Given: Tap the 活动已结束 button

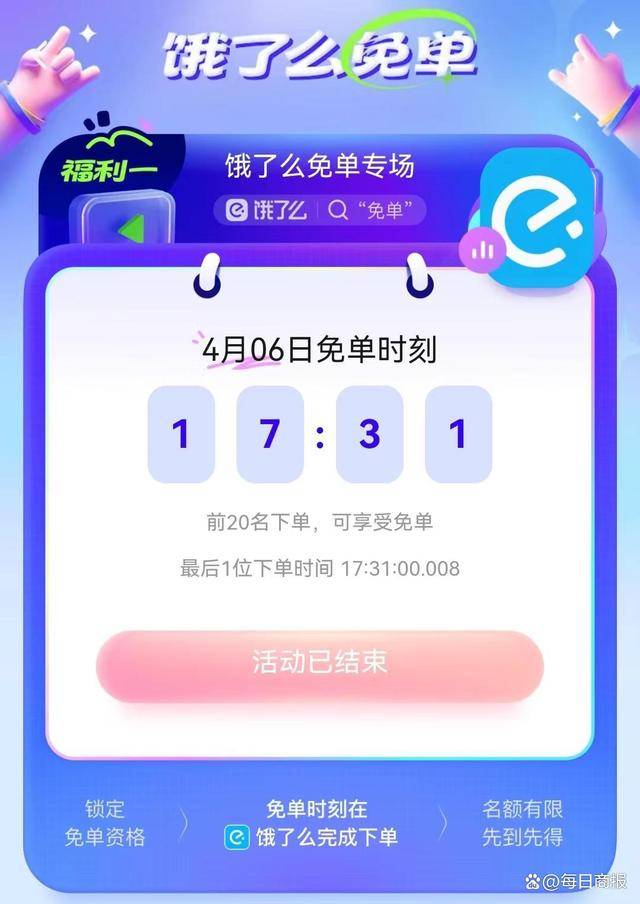Looking at the screenshot, I should tap(319, 664).
